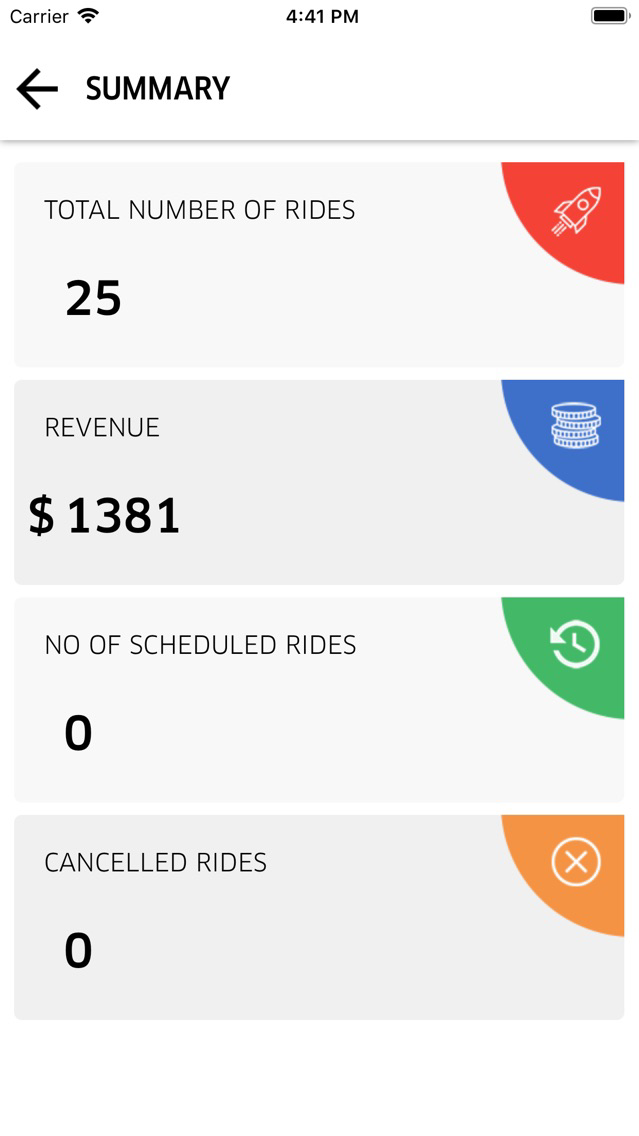
Task: Open the Cancelled Rides card
Action: click(319, 917)
